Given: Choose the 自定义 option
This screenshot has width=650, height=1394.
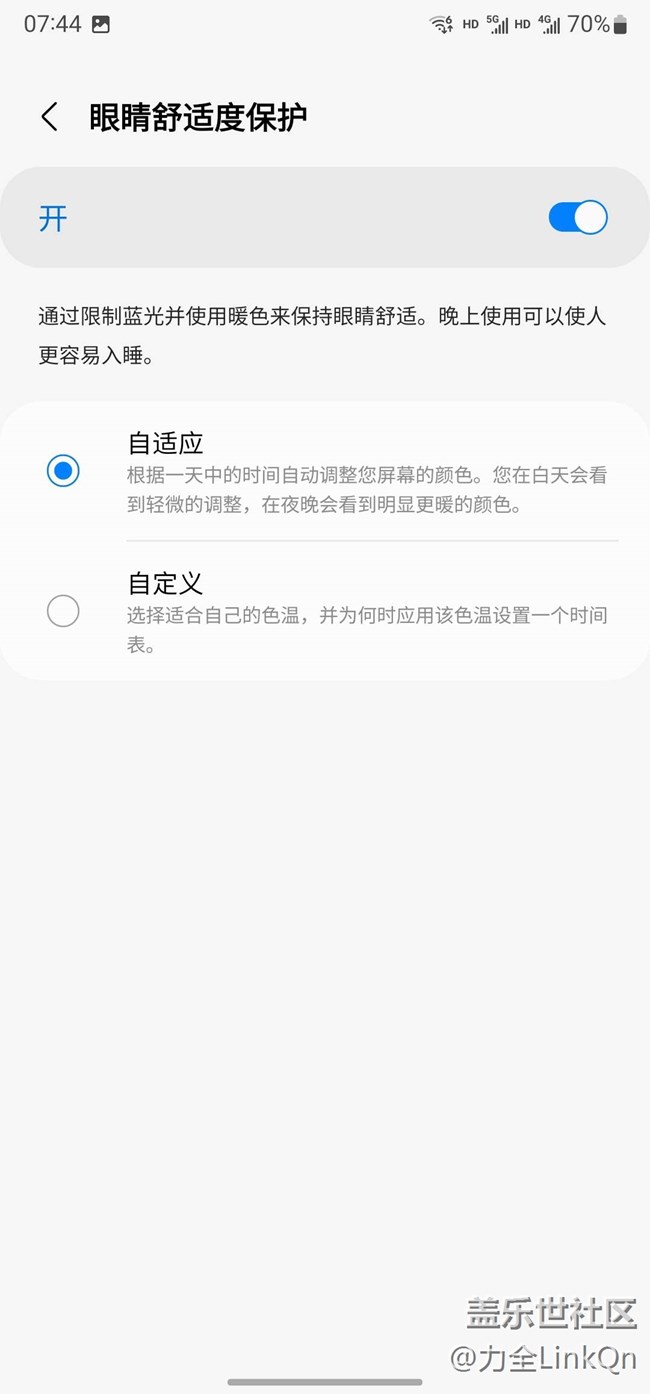Looking at the screenshot, I should 63,611.
